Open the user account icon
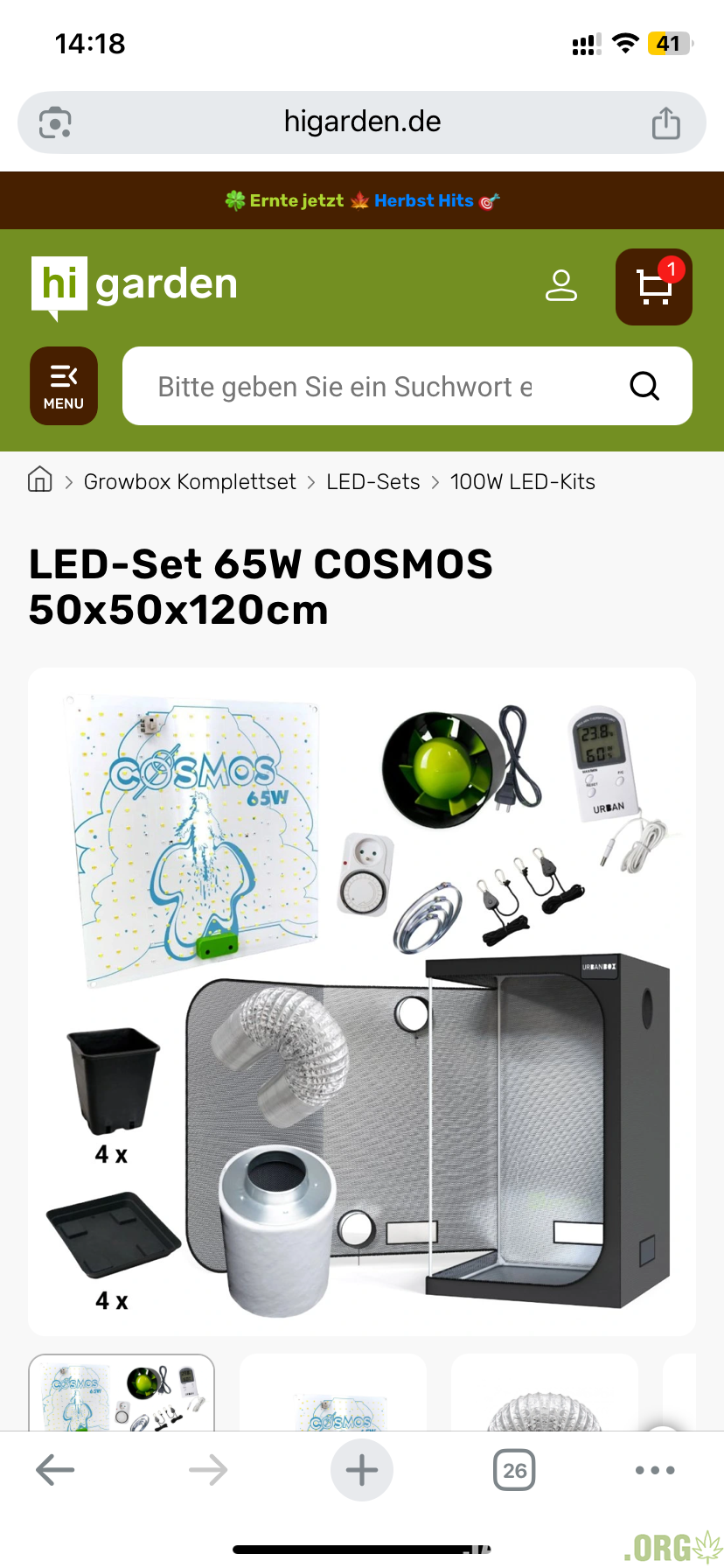The image size is (724, 1568). tap(561, 285)
